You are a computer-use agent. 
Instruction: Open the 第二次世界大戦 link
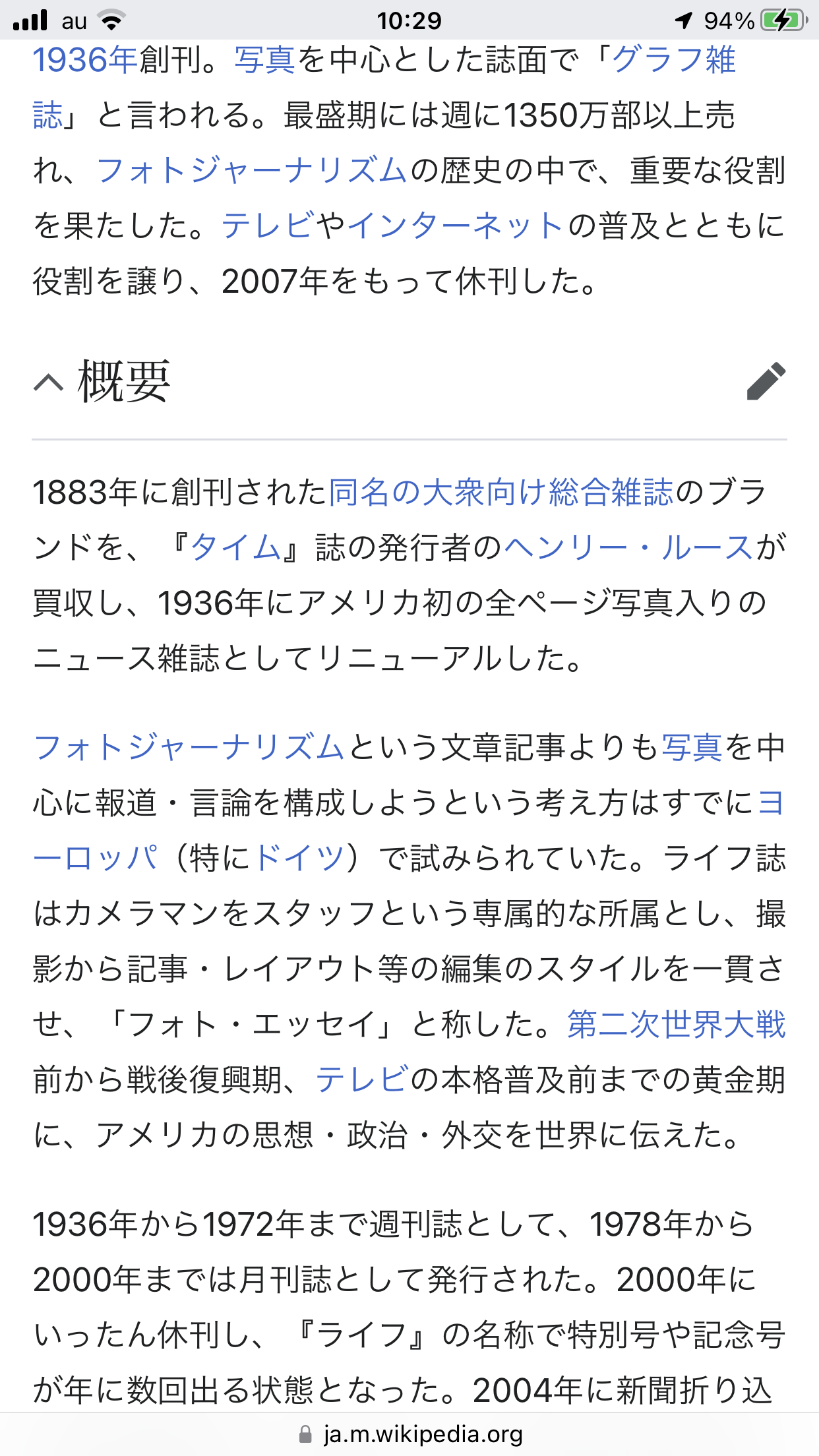point(677,1025)
